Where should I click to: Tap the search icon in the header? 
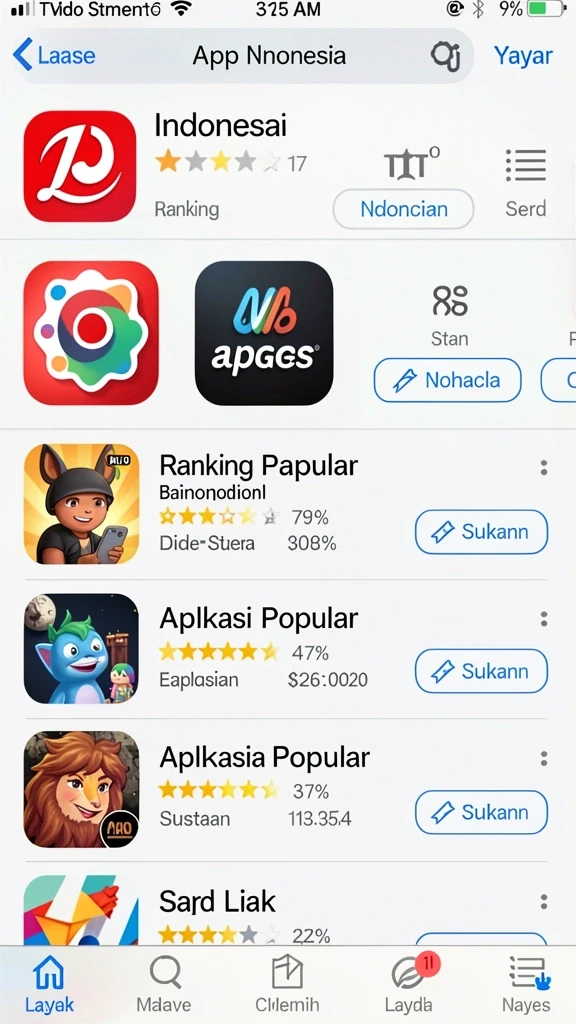click(x=445, y=56)
